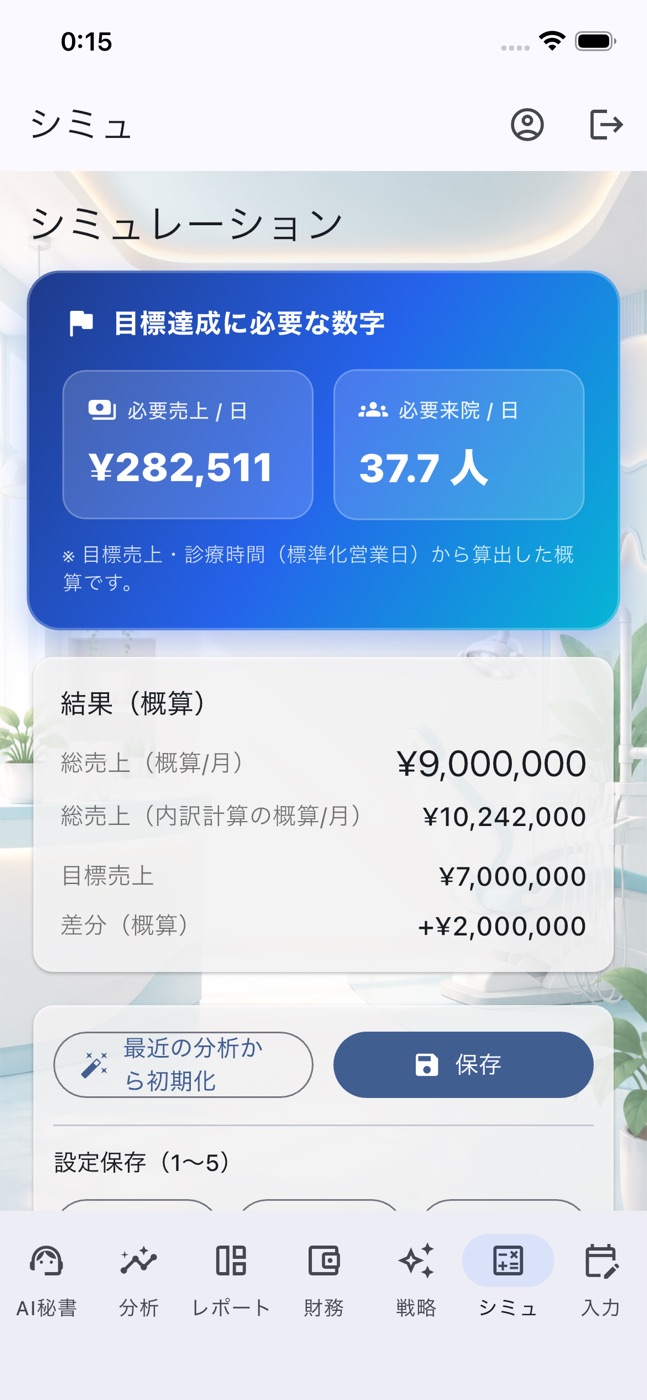Screen dimensions: 647x1400
Task: Tap the logout icon in the header
Action: pyautogui.click(x=606, y=125)
